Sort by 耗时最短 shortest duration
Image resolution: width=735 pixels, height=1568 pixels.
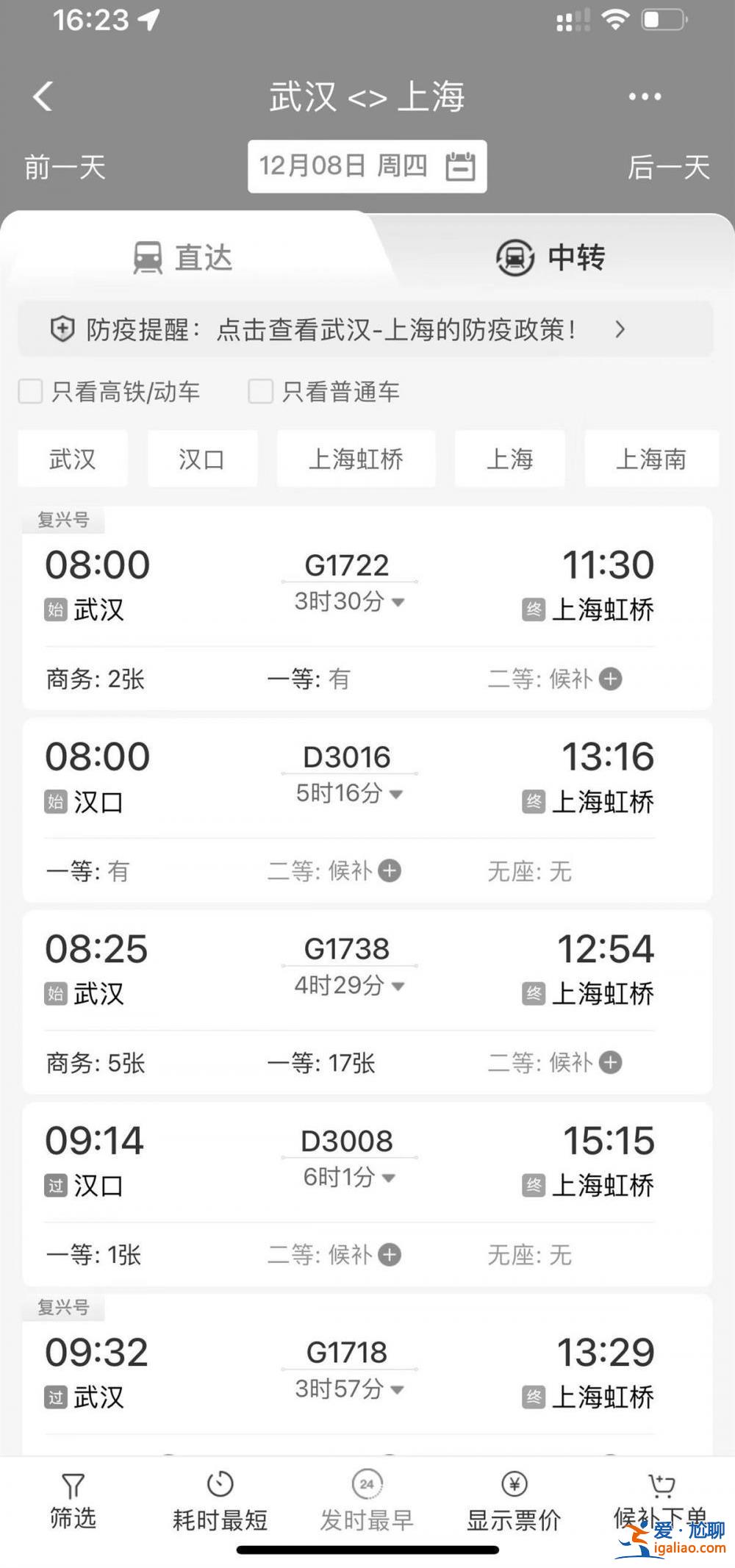point(220,1503)
